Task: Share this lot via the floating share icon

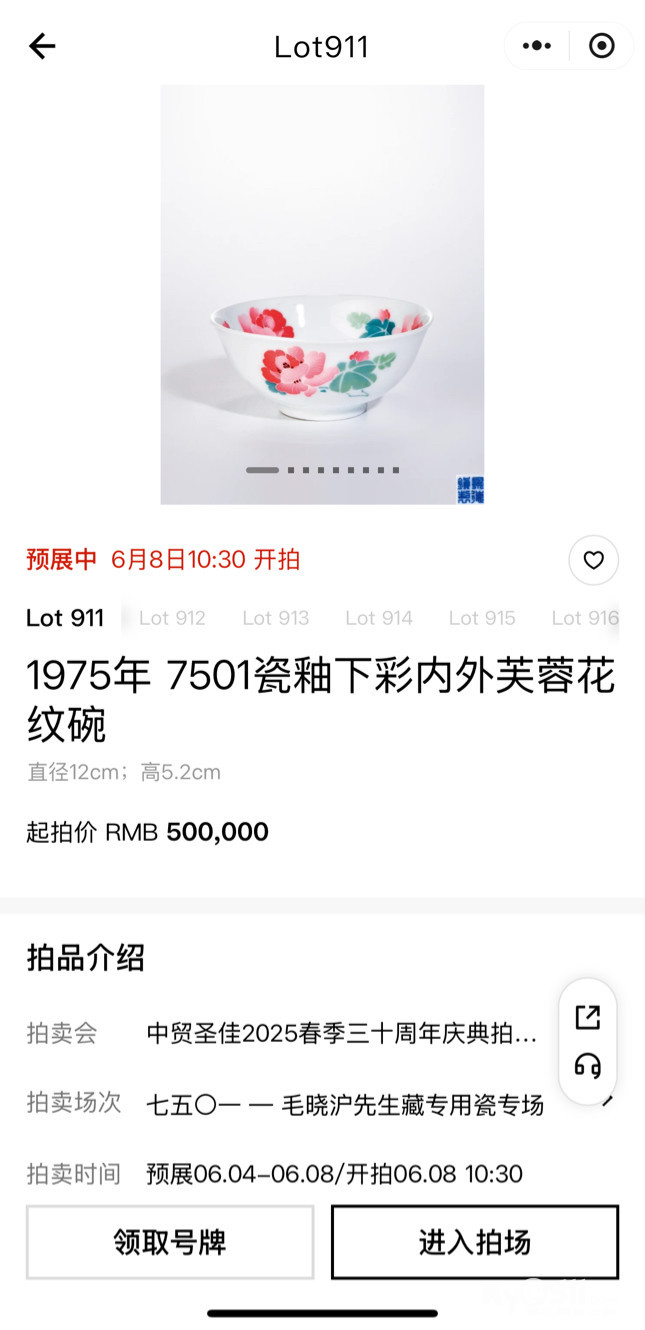Action: (588, 1018)
